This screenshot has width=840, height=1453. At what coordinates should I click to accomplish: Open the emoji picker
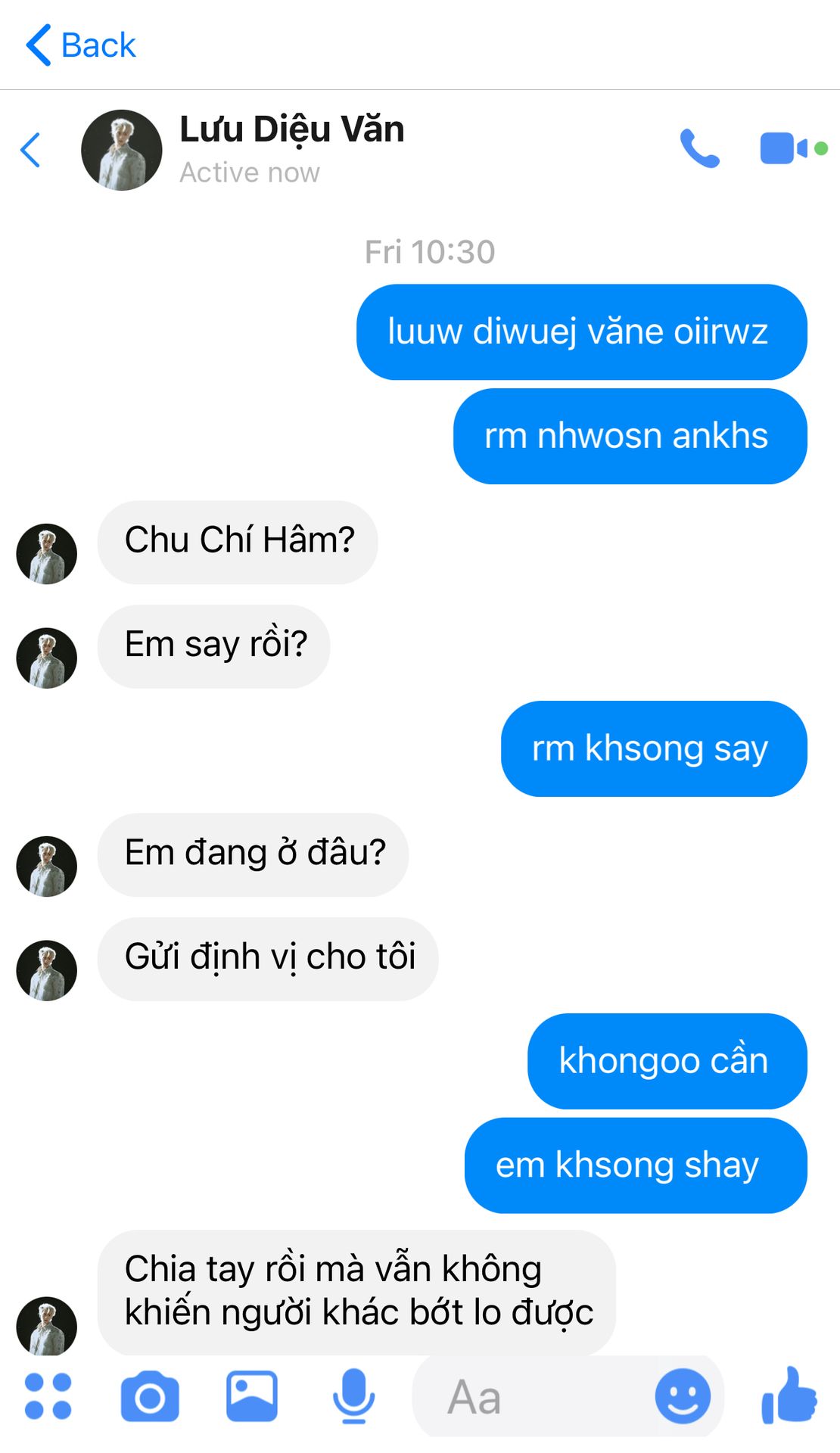pyautogui.click(x=683, y=1396)
